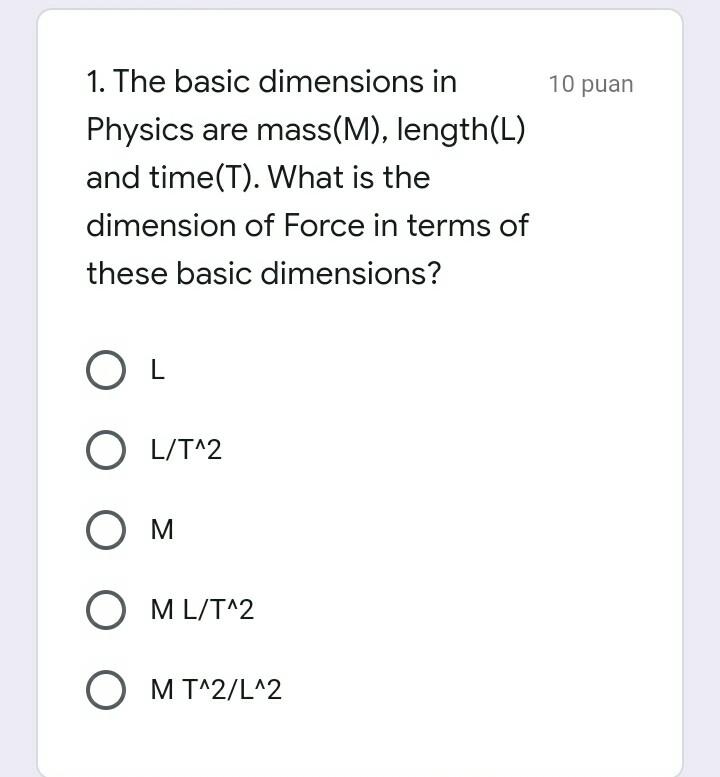Pick the M L/T^2 option
This screenshot has height=777, width=720.
click(x=106, y=609)
